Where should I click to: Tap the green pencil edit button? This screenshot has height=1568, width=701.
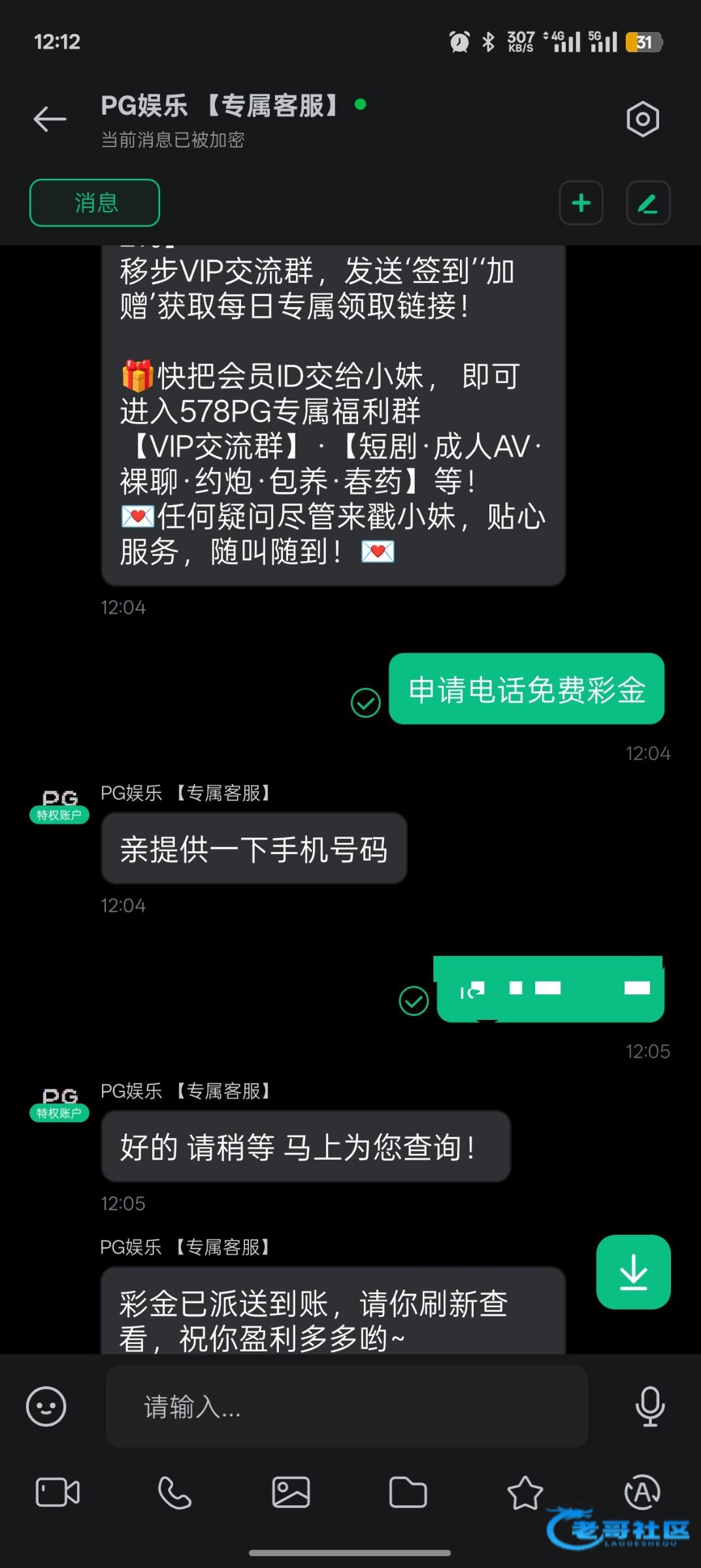click(648, 203)
